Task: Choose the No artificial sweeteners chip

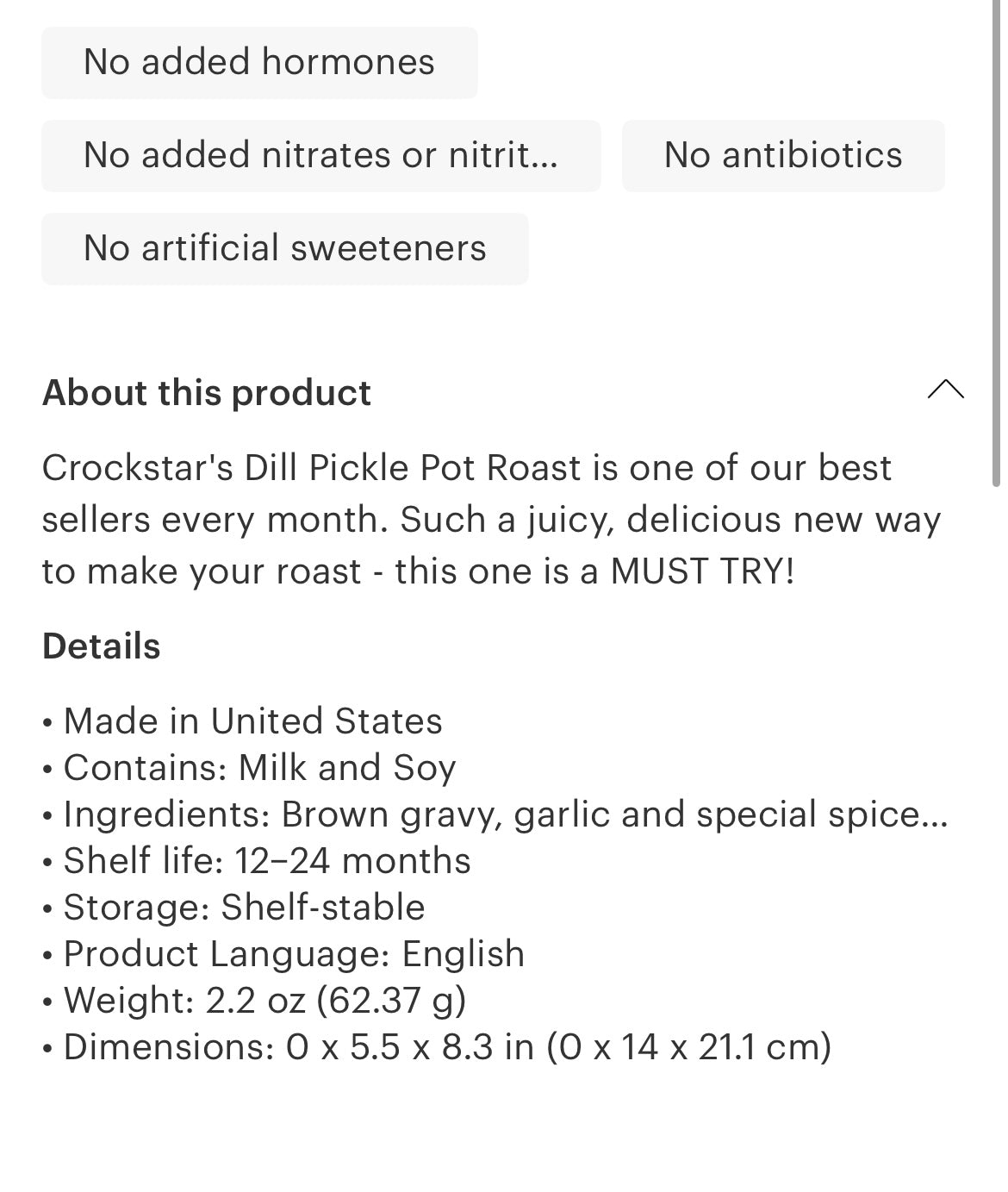Action: point(284,249)
